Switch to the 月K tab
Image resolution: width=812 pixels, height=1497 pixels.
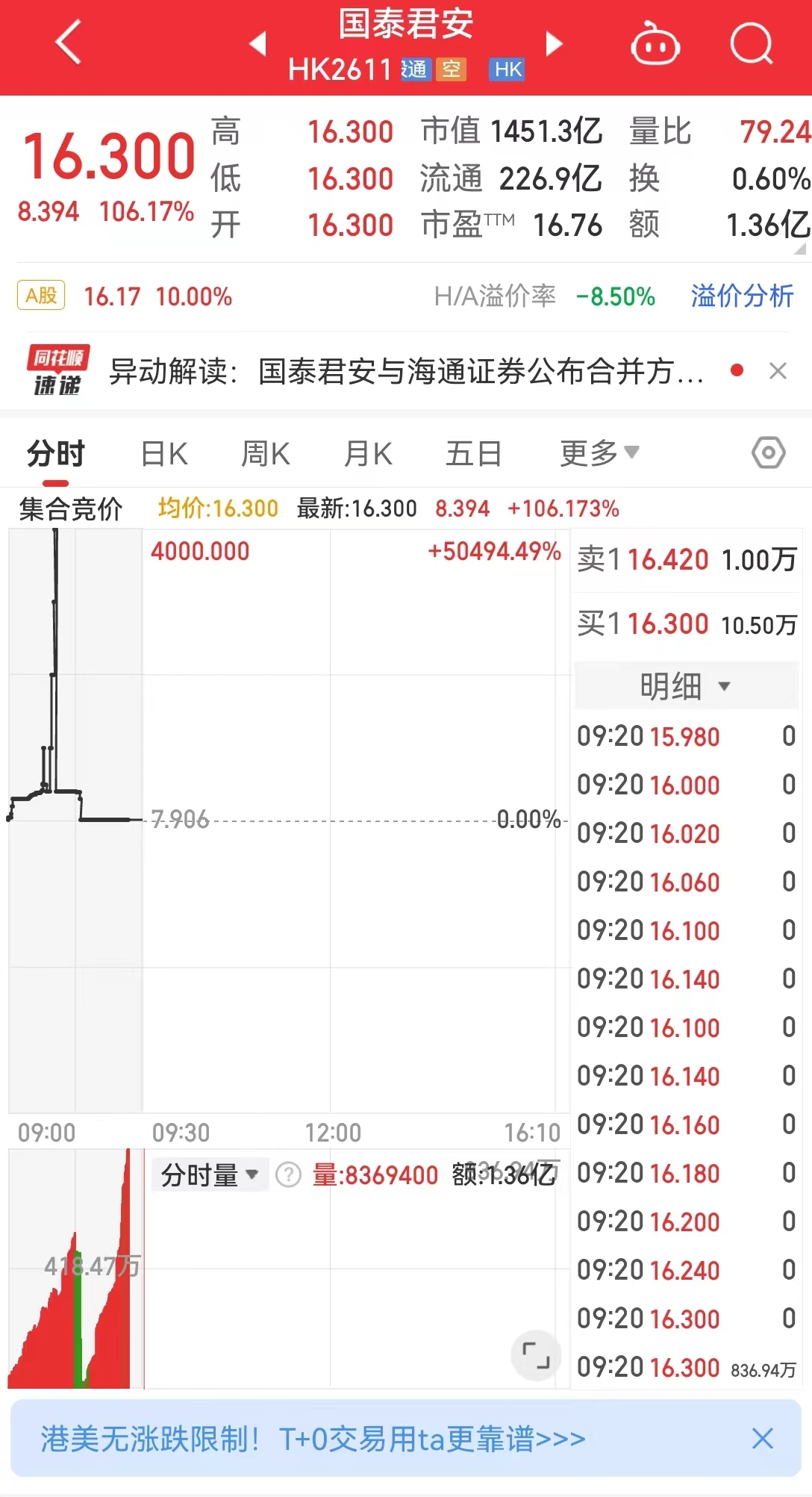[x=368, y=453]
